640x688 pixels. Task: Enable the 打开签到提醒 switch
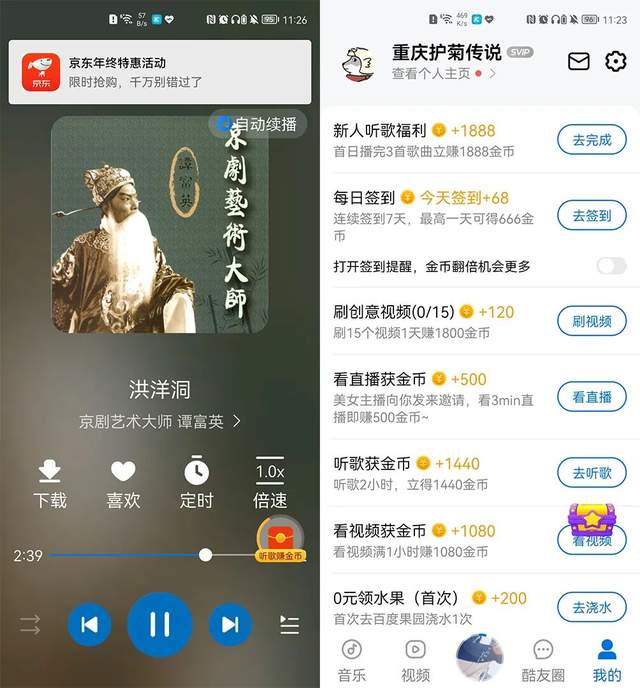[x=611, y=266]
